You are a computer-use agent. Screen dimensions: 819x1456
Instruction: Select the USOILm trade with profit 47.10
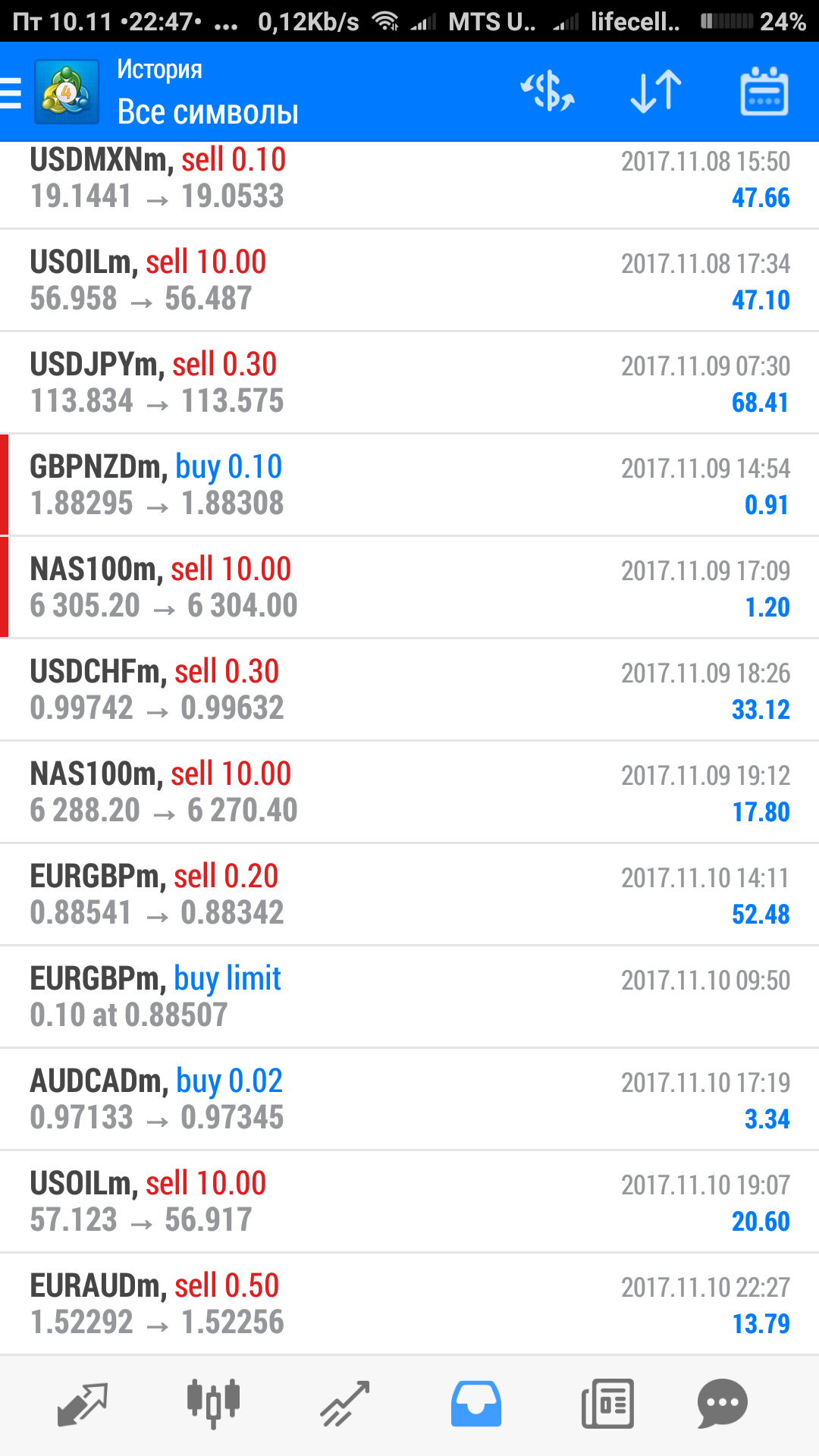(x=409, y=281)
